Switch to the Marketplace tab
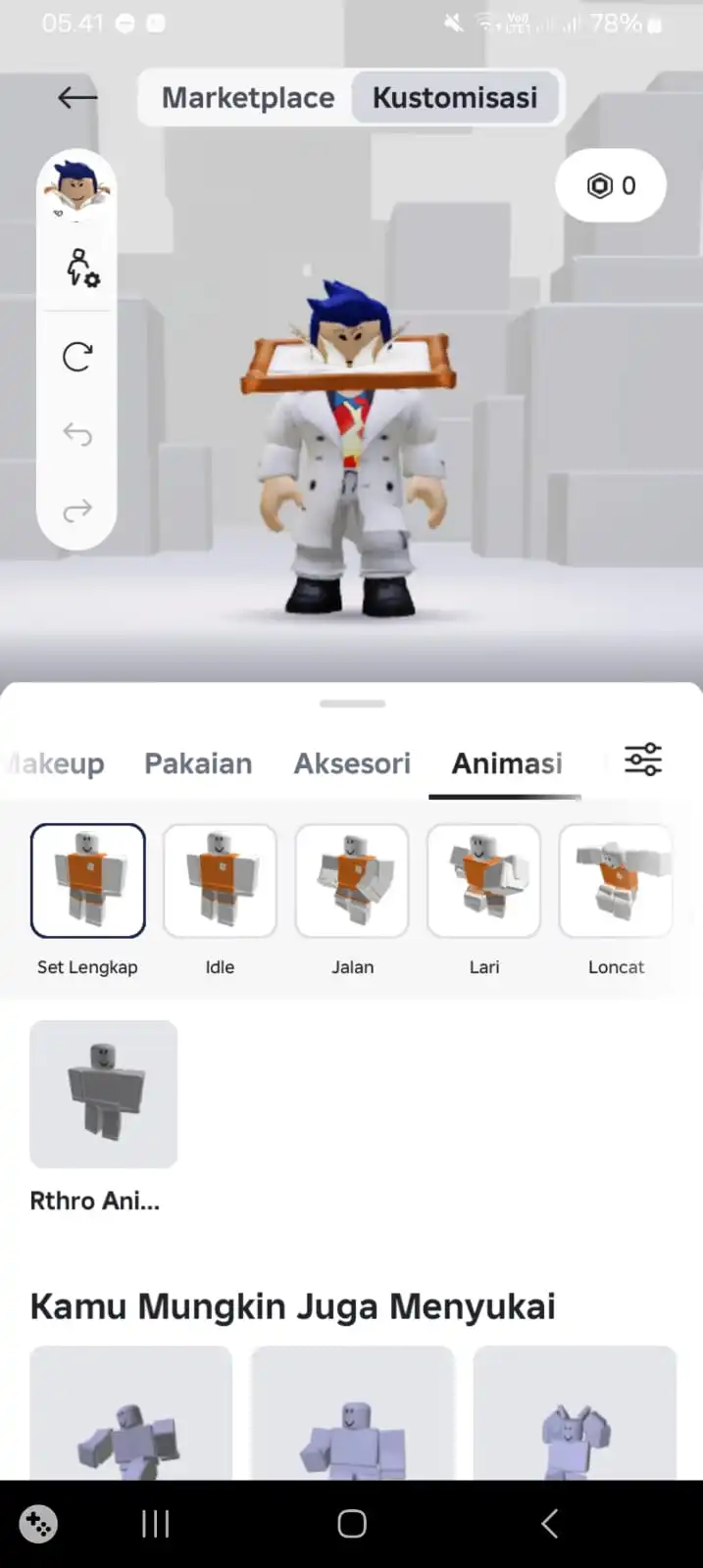Screen dimensions: 703x1568 (248, 98)
